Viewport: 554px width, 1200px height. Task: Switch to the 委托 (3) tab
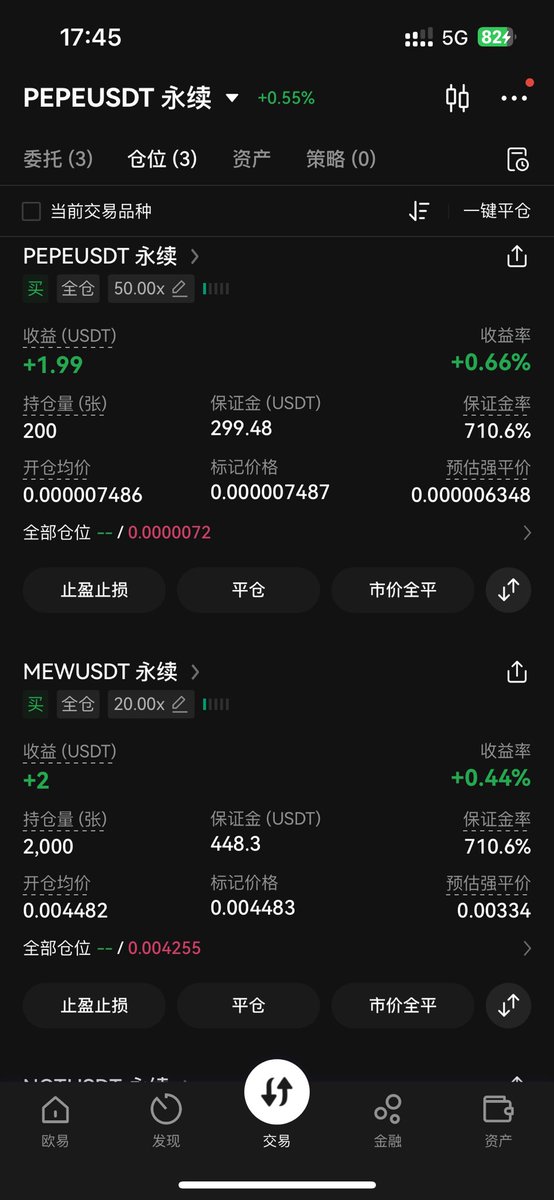(58, 159)
